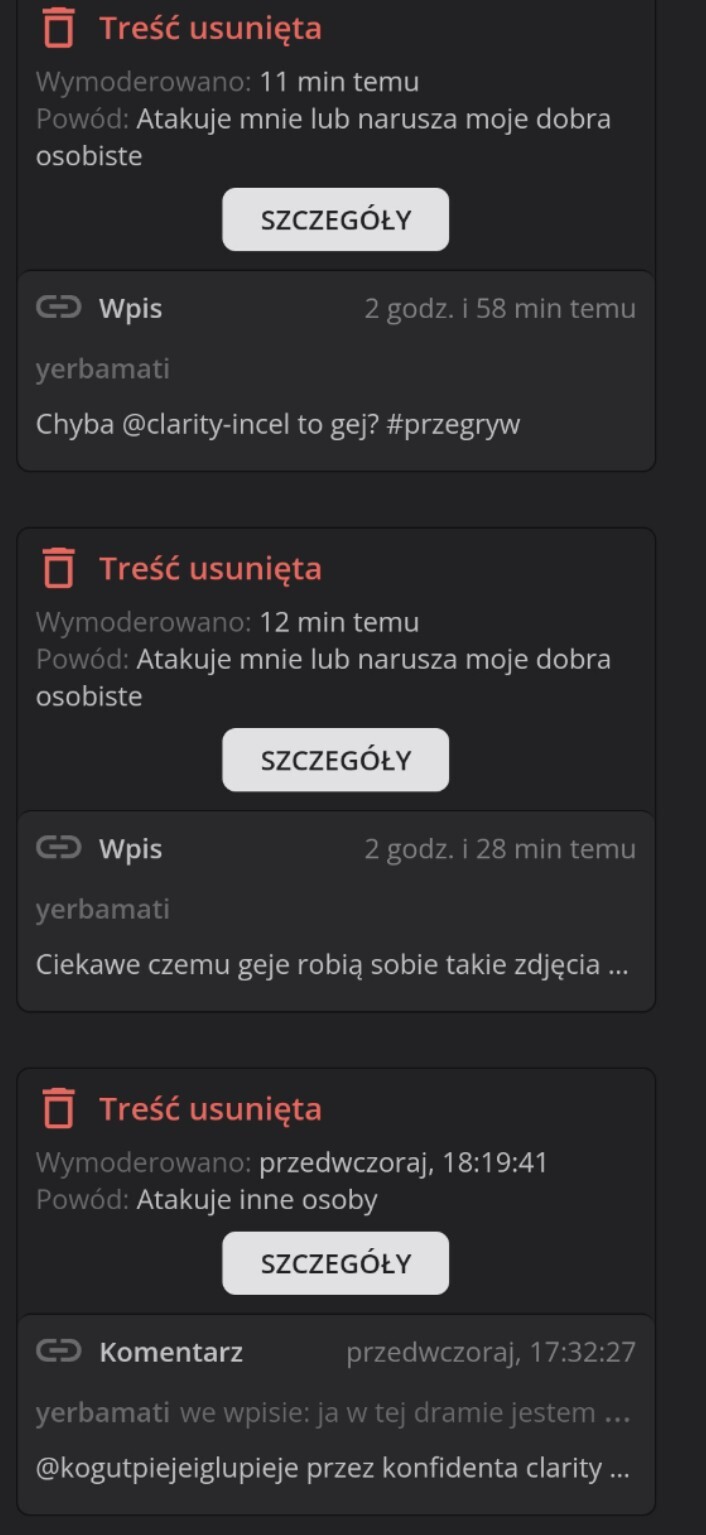Open the Komentarz from przedwczoraj 17:32:27
The height and width of the screenshot is (1535, 706).
[170, 1353]
